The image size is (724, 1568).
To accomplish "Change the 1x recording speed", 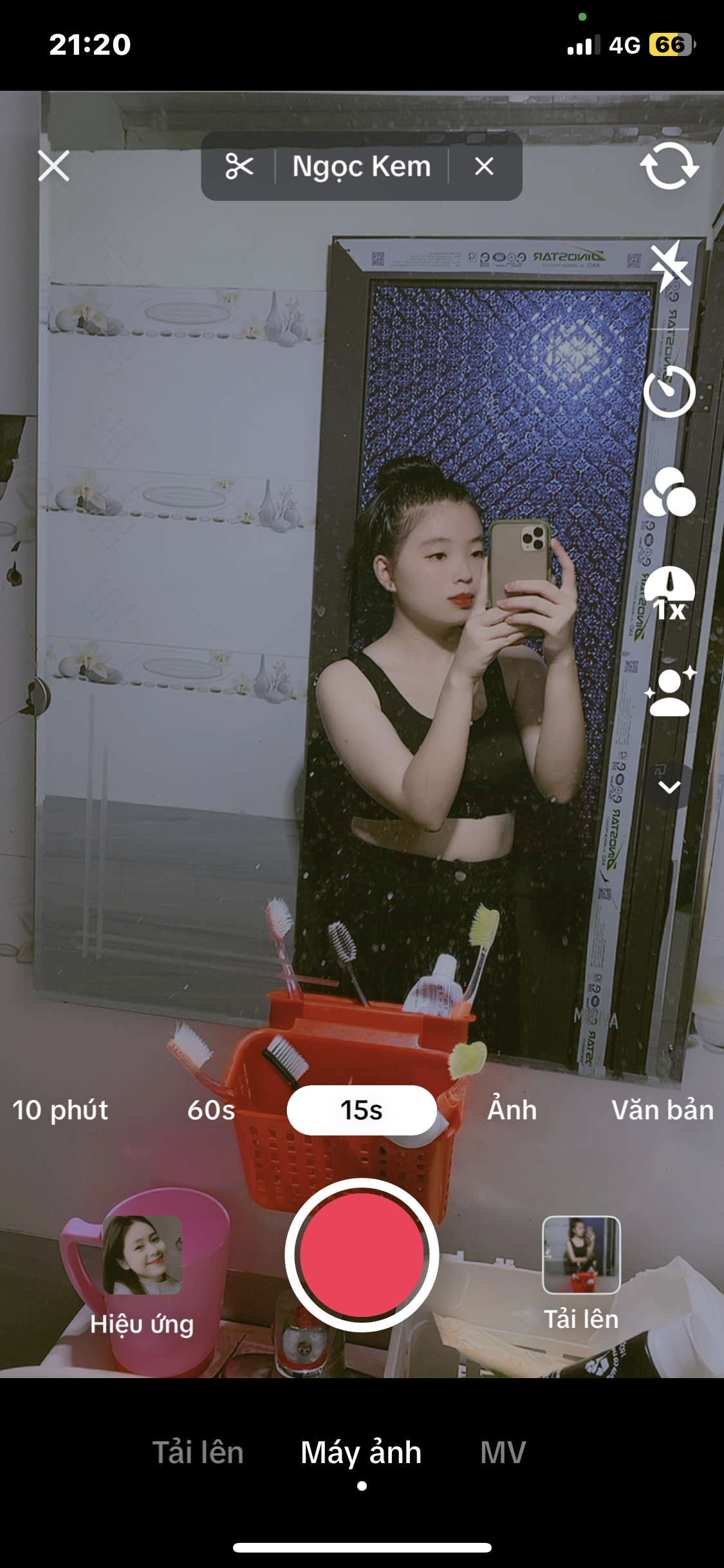I will pos(669,593).
